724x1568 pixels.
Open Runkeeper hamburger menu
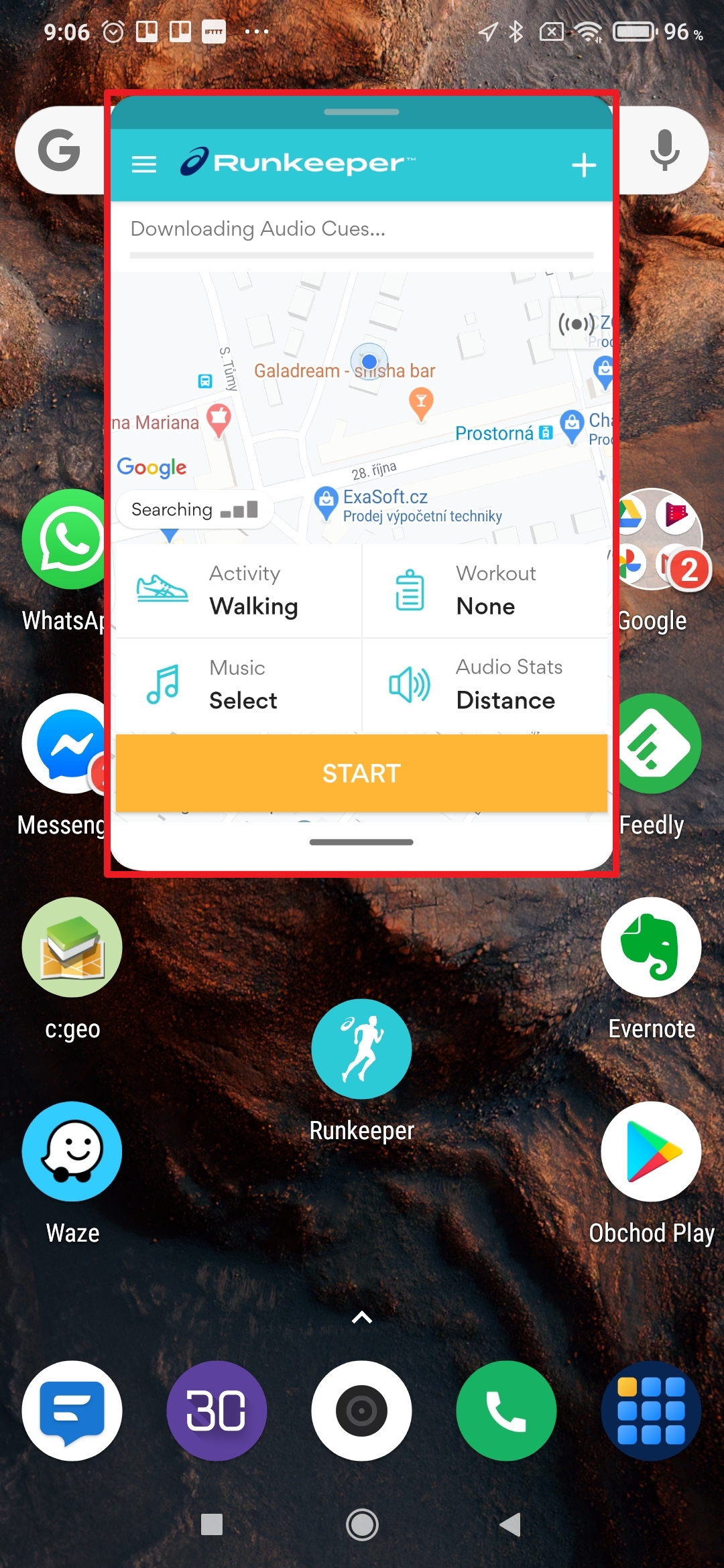point(143,164)
